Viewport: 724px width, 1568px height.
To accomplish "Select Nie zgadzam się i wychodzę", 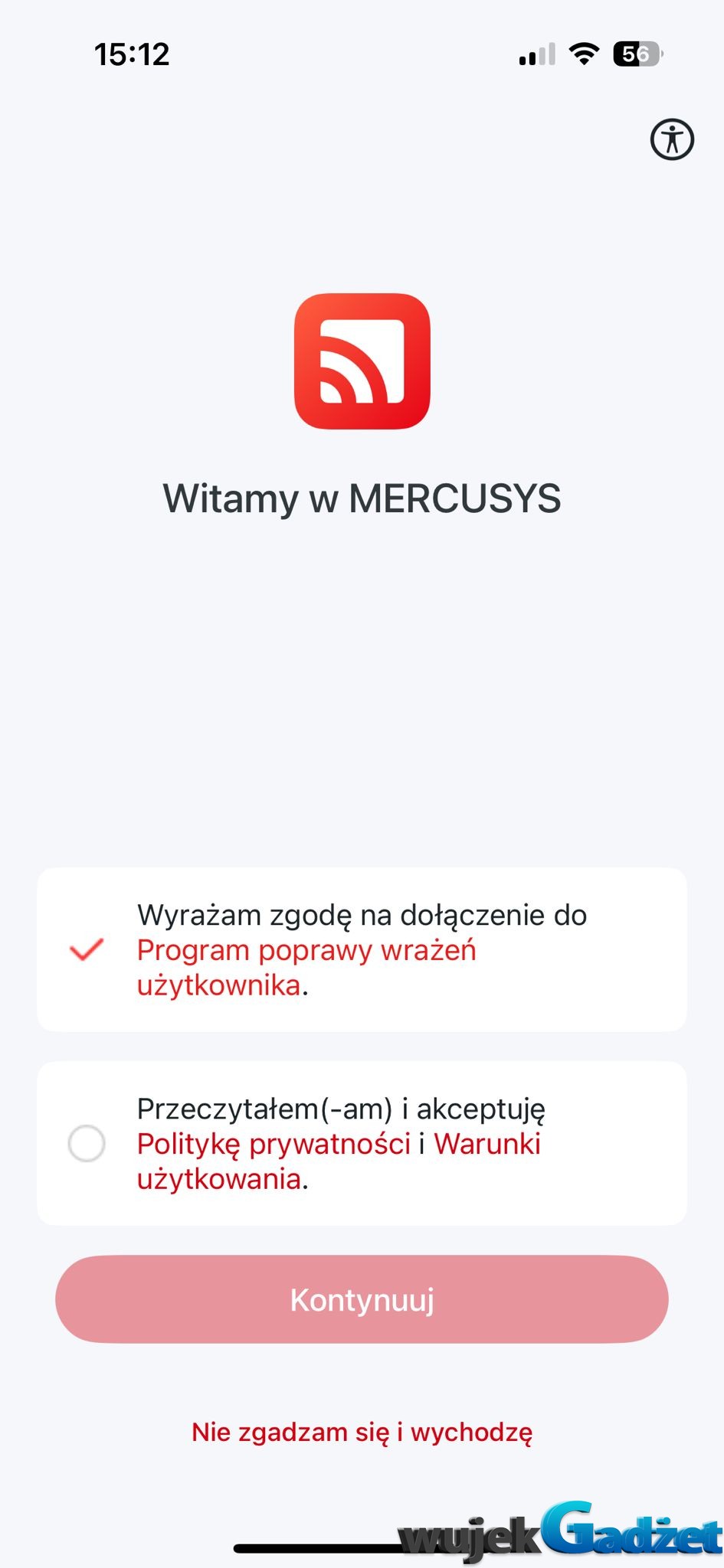I will 362,1432.
